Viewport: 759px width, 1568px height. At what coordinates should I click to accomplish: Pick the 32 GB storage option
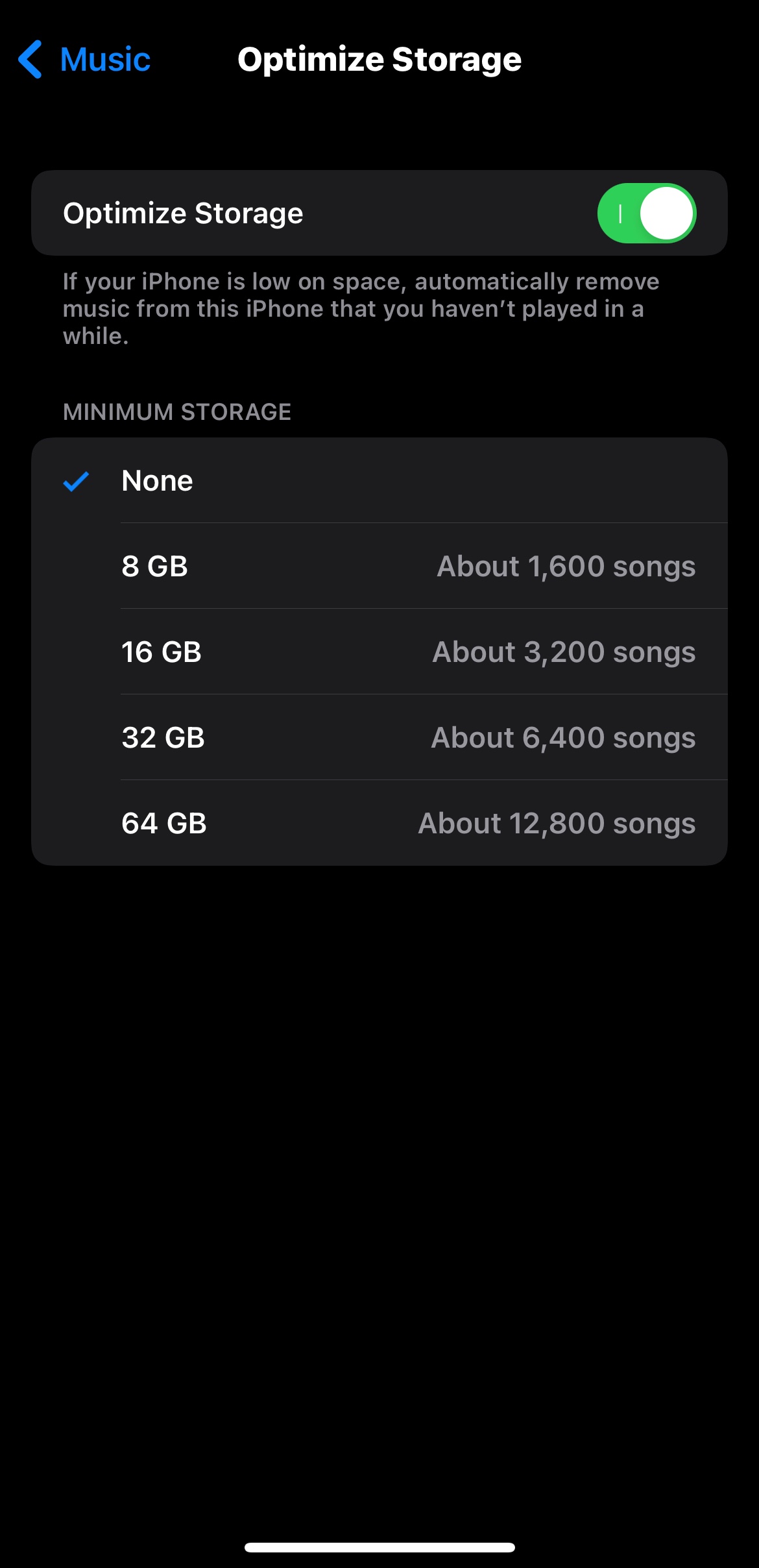pyautogui.click(x=379, y=737)
